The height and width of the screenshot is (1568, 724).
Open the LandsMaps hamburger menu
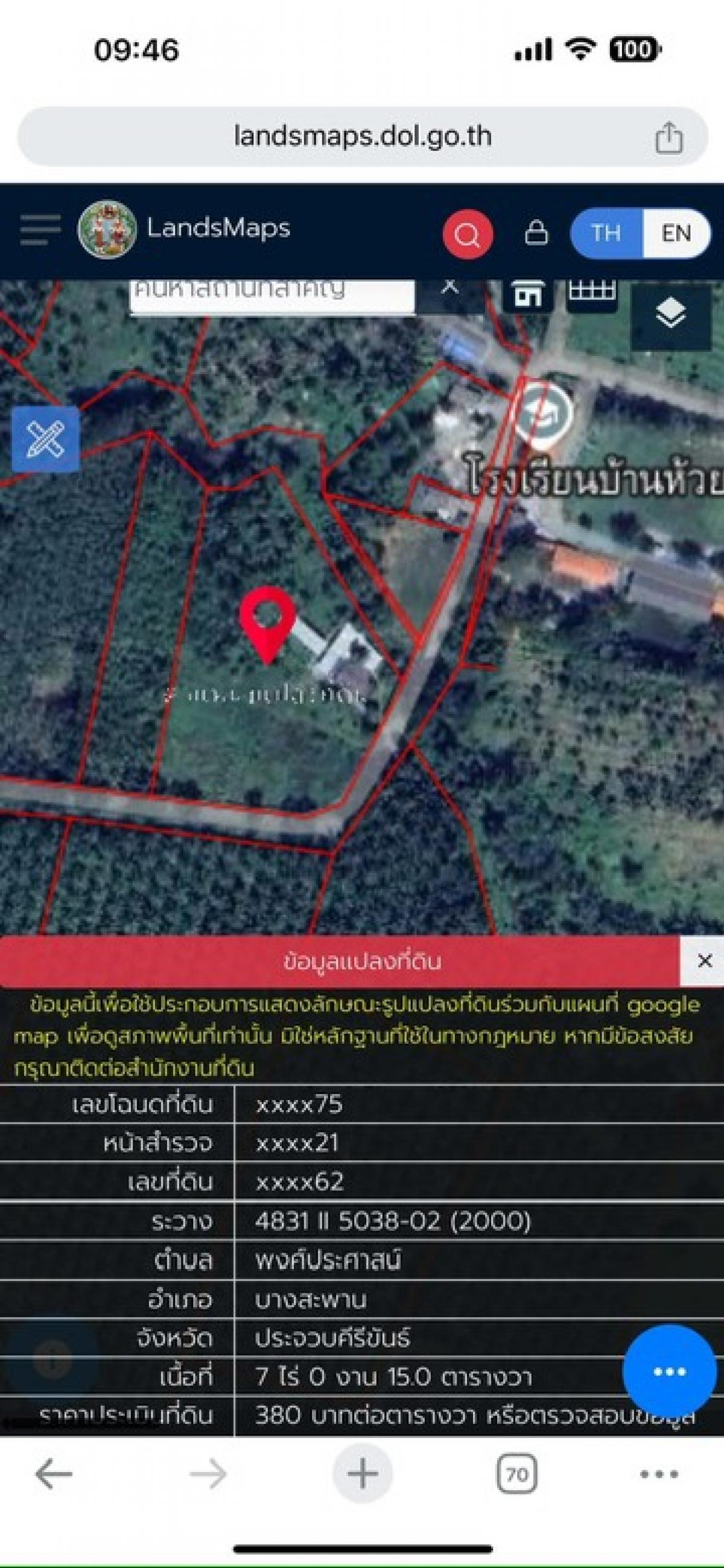tap(40, 230)
